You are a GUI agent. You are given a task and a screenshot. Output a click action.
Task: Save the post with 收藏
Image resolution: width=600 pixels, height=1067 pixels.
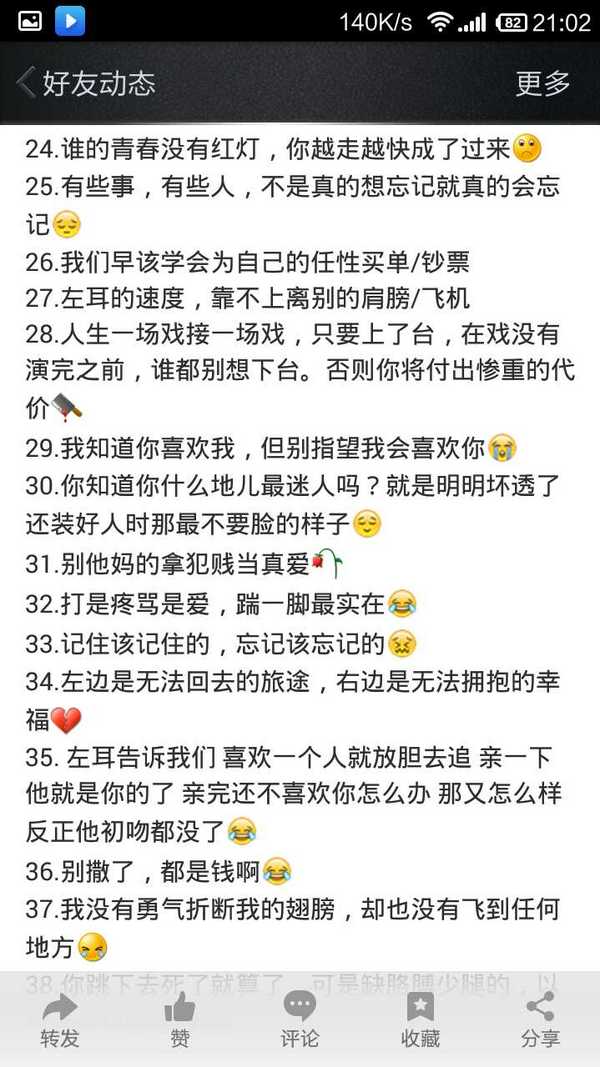[x=420, y=1020]
